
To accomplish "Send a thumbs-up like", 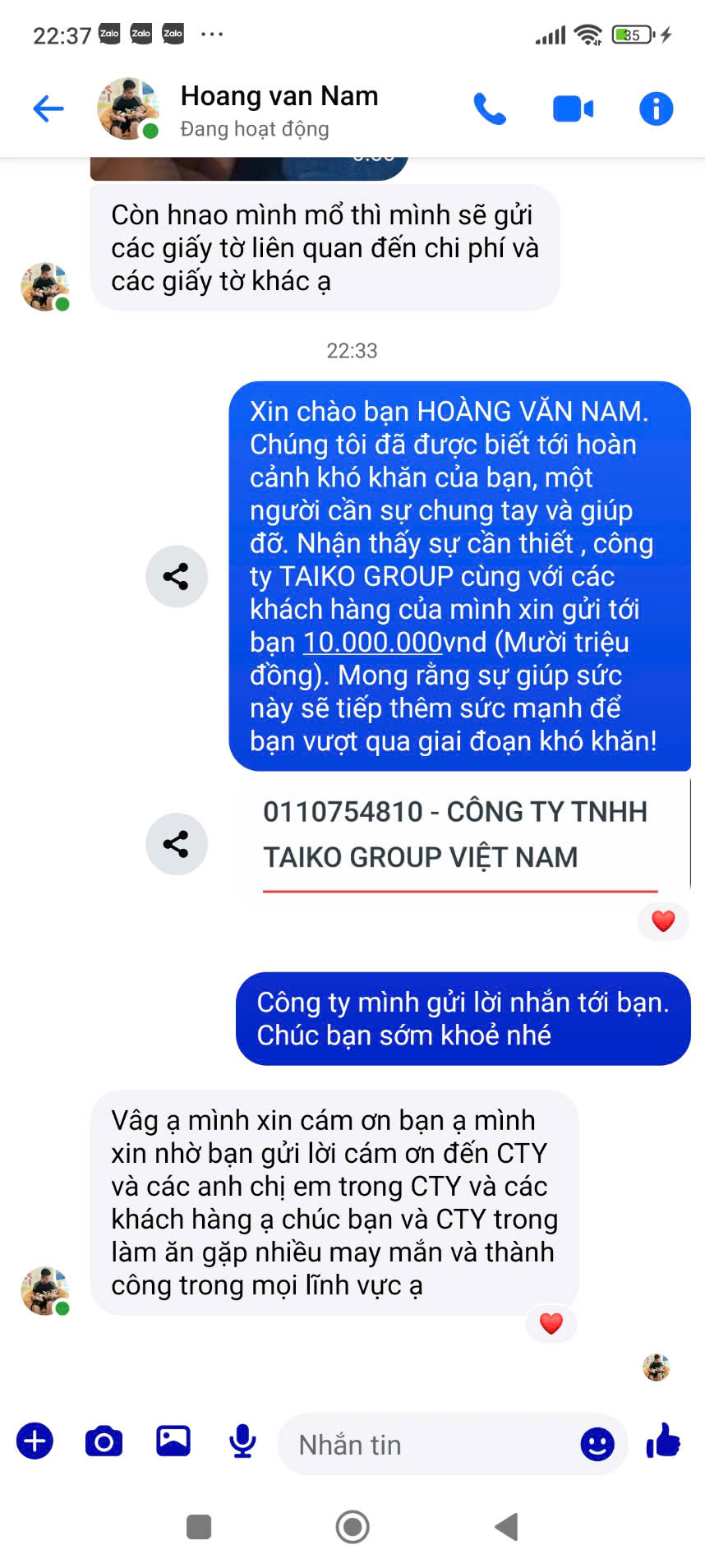I will click(663, 1441).
